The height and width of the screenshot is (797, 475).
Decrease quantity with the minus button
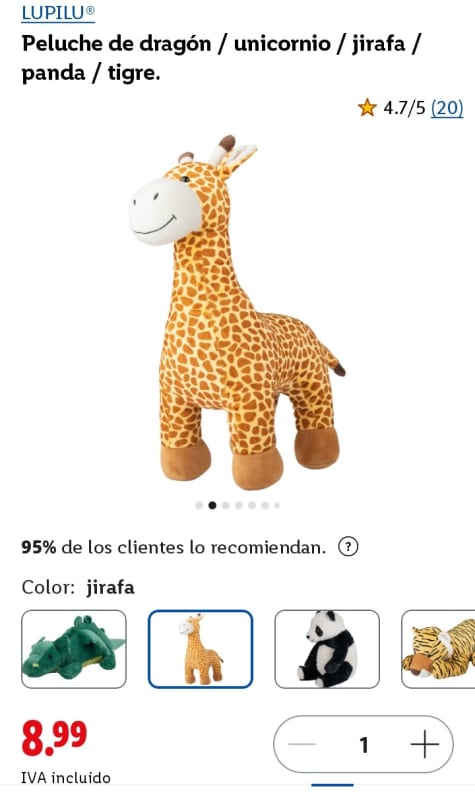click(302, 745)
